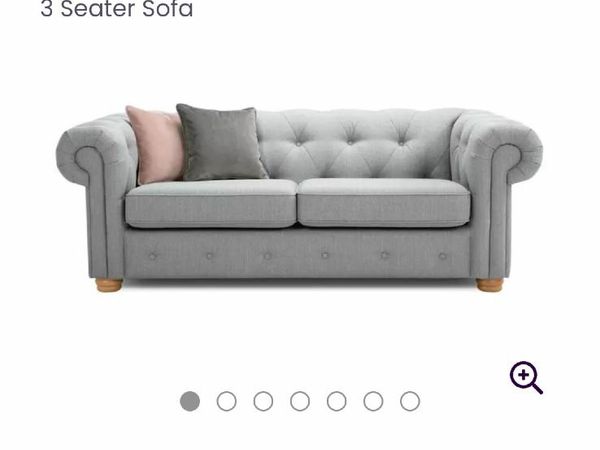Zoom into the sofa product image
Image resolution: width=600 pixels, height=450 pixels.
526,377
